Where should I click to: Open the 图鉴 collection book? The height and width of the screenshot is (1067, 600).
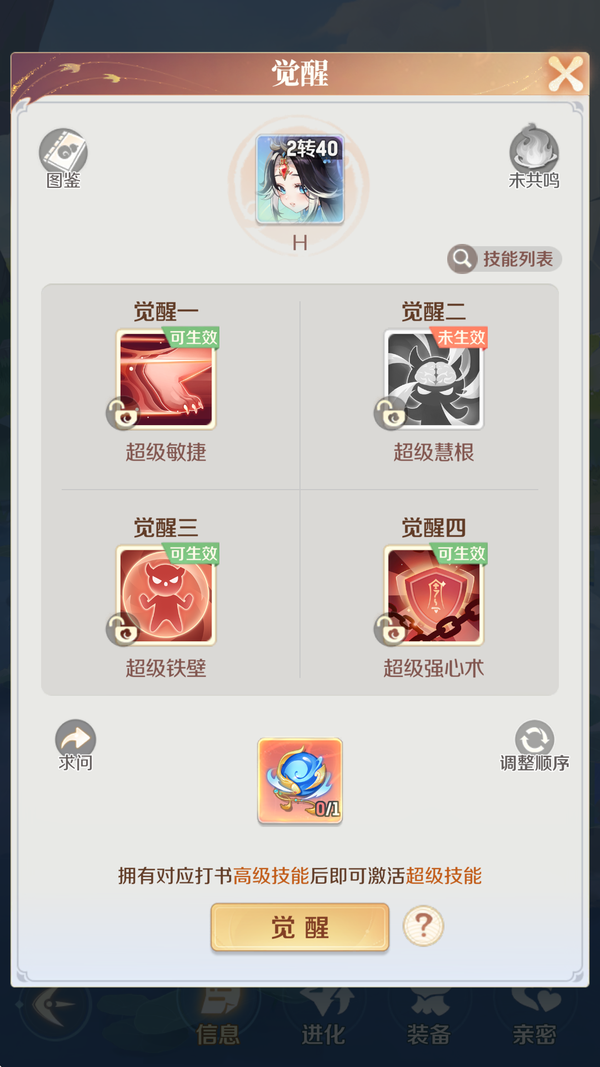tap(63, 153)
